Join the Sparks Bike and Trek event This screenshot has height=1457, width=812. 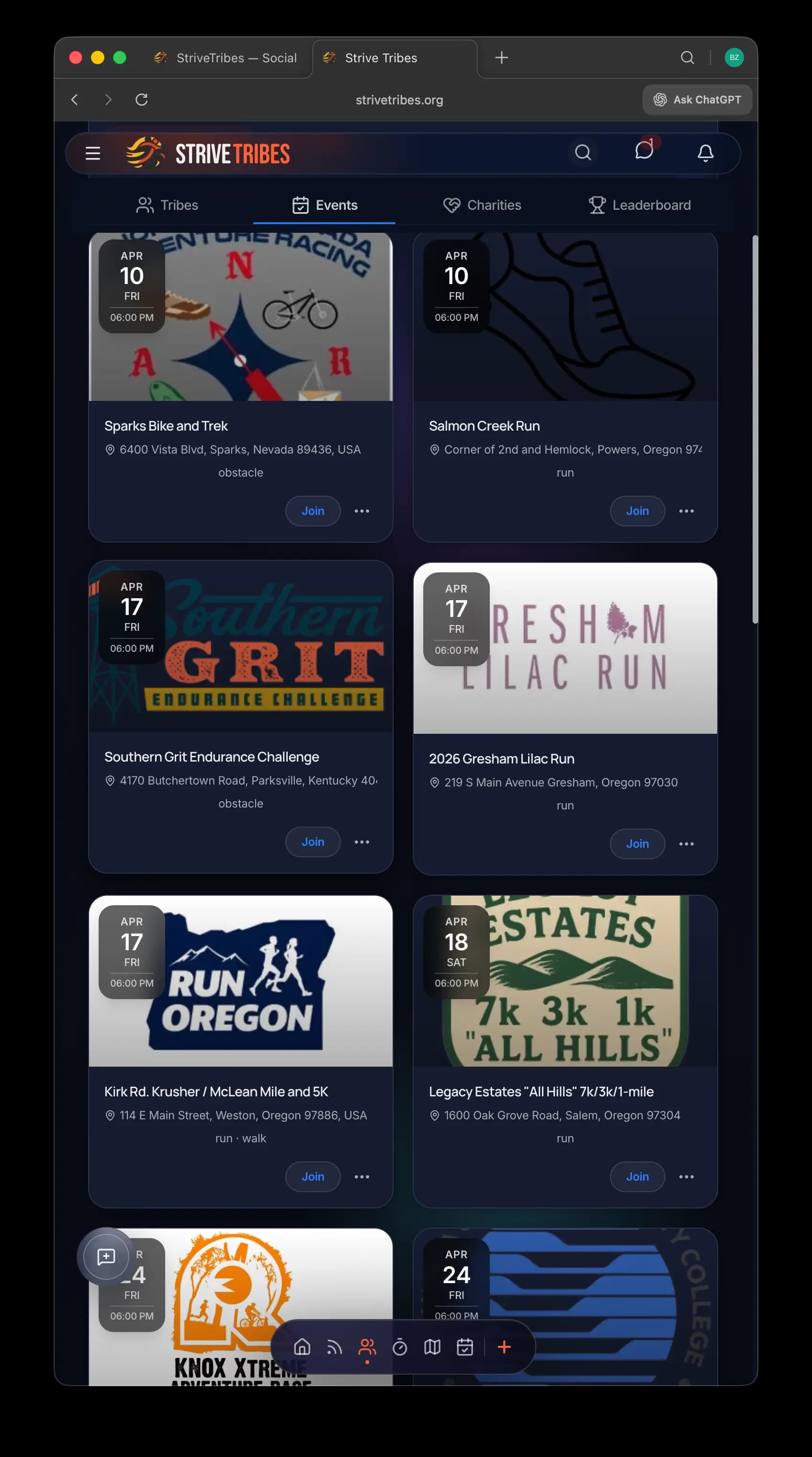click(x=313, y=511)
